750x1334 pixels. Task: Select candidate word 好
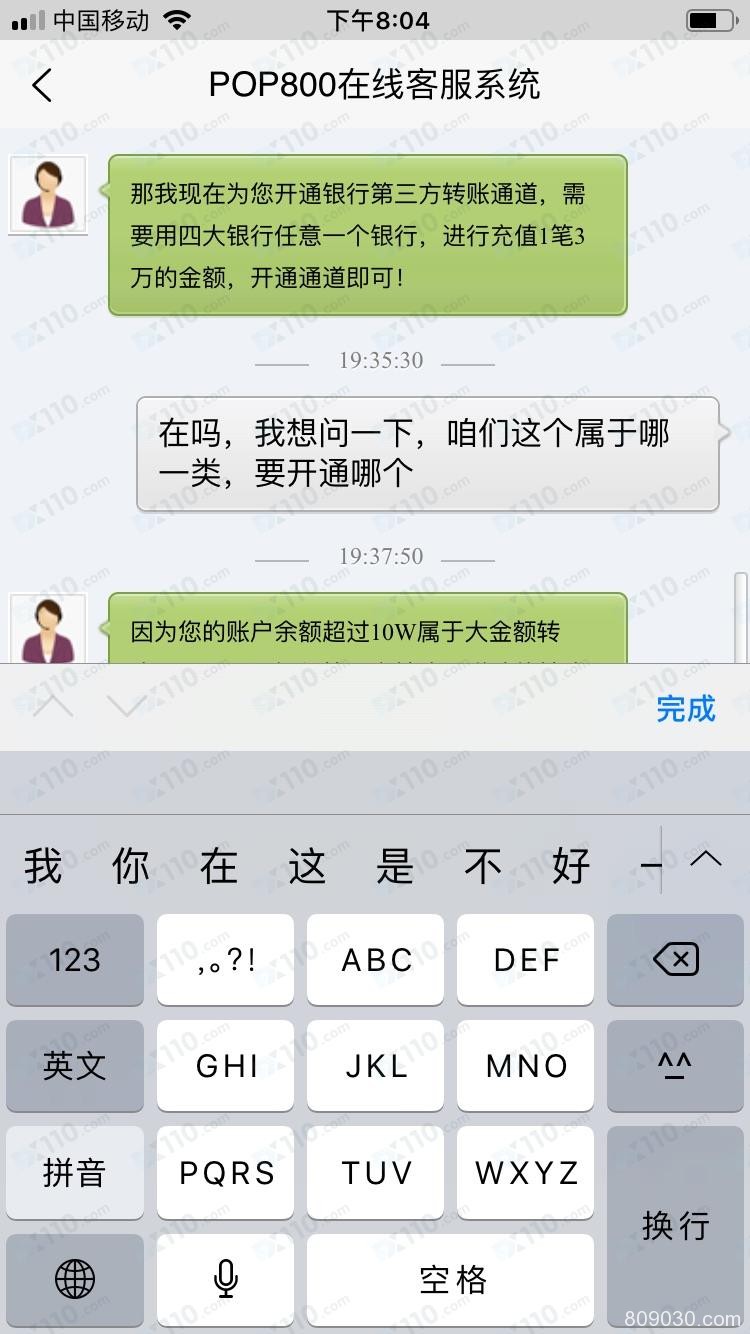point(570,865)
